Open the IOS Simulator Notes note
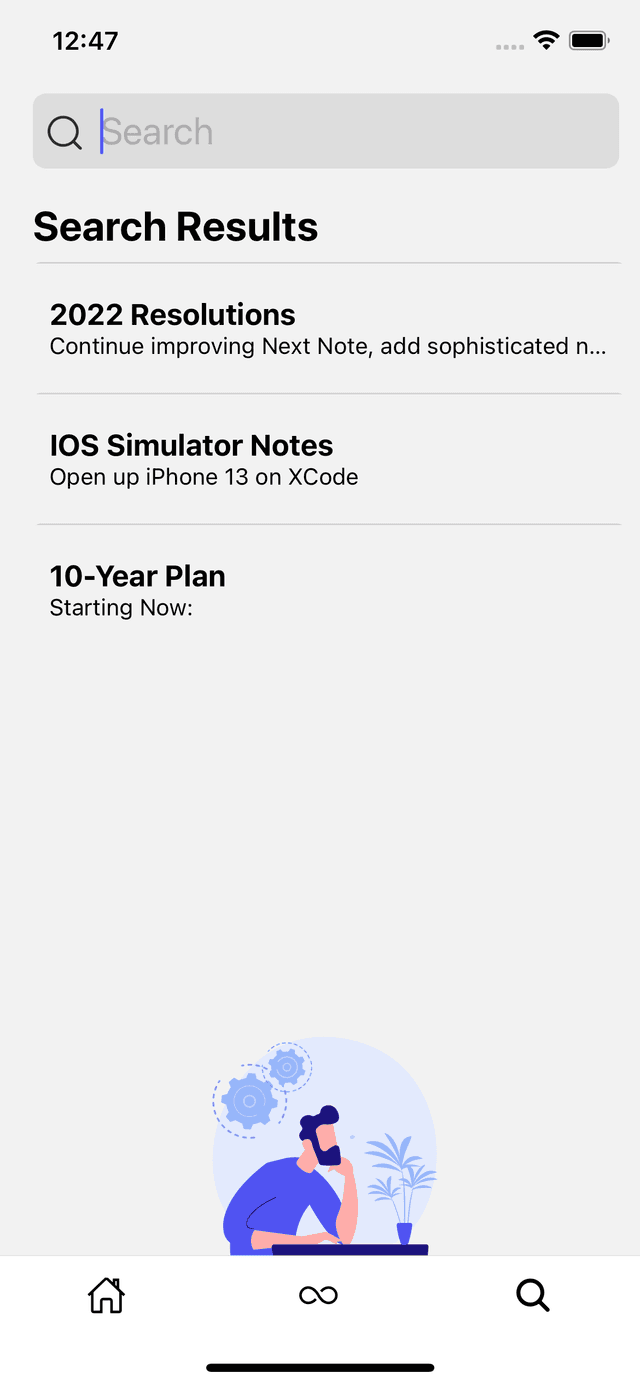640x1385 pixels. point(328,459)
